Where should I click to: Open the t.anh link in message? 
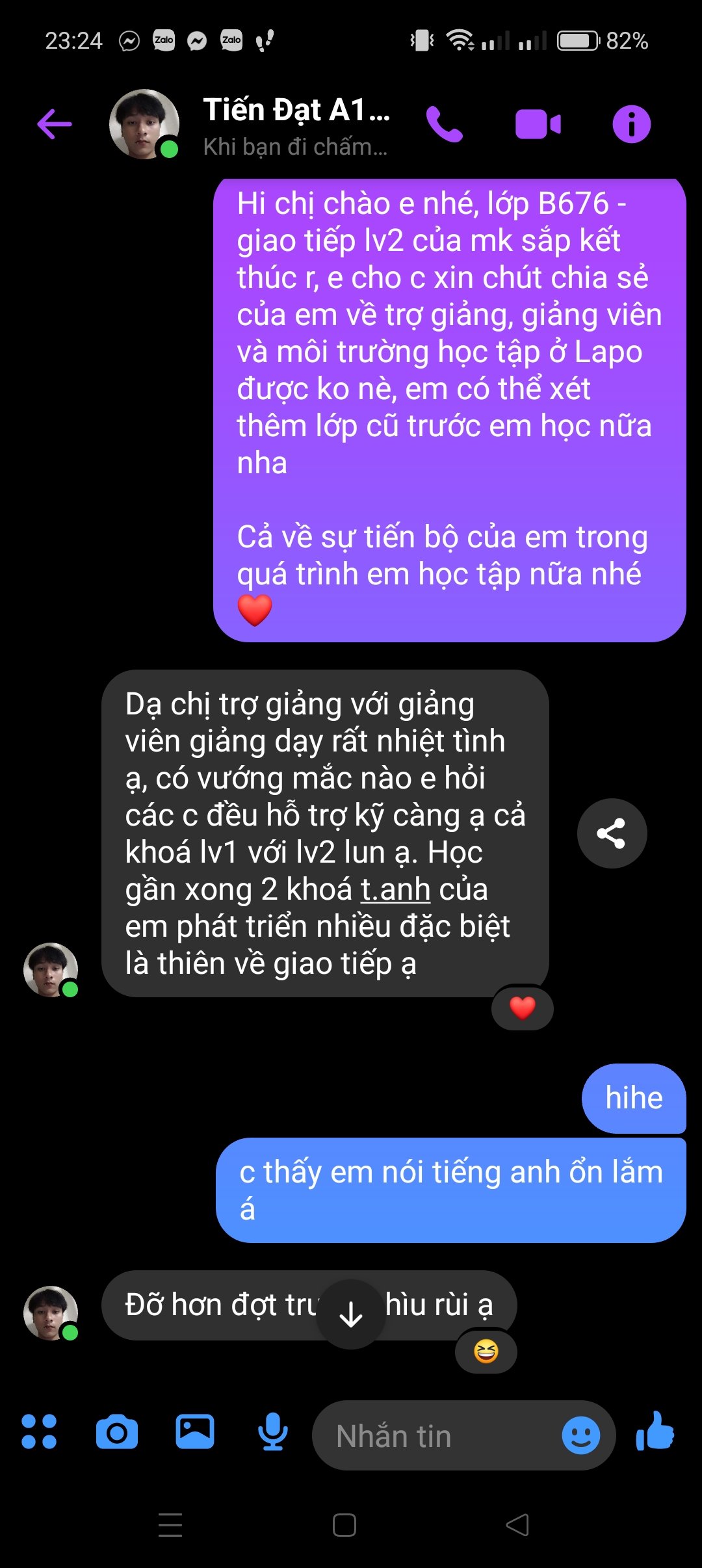click(x=395, y=889)
